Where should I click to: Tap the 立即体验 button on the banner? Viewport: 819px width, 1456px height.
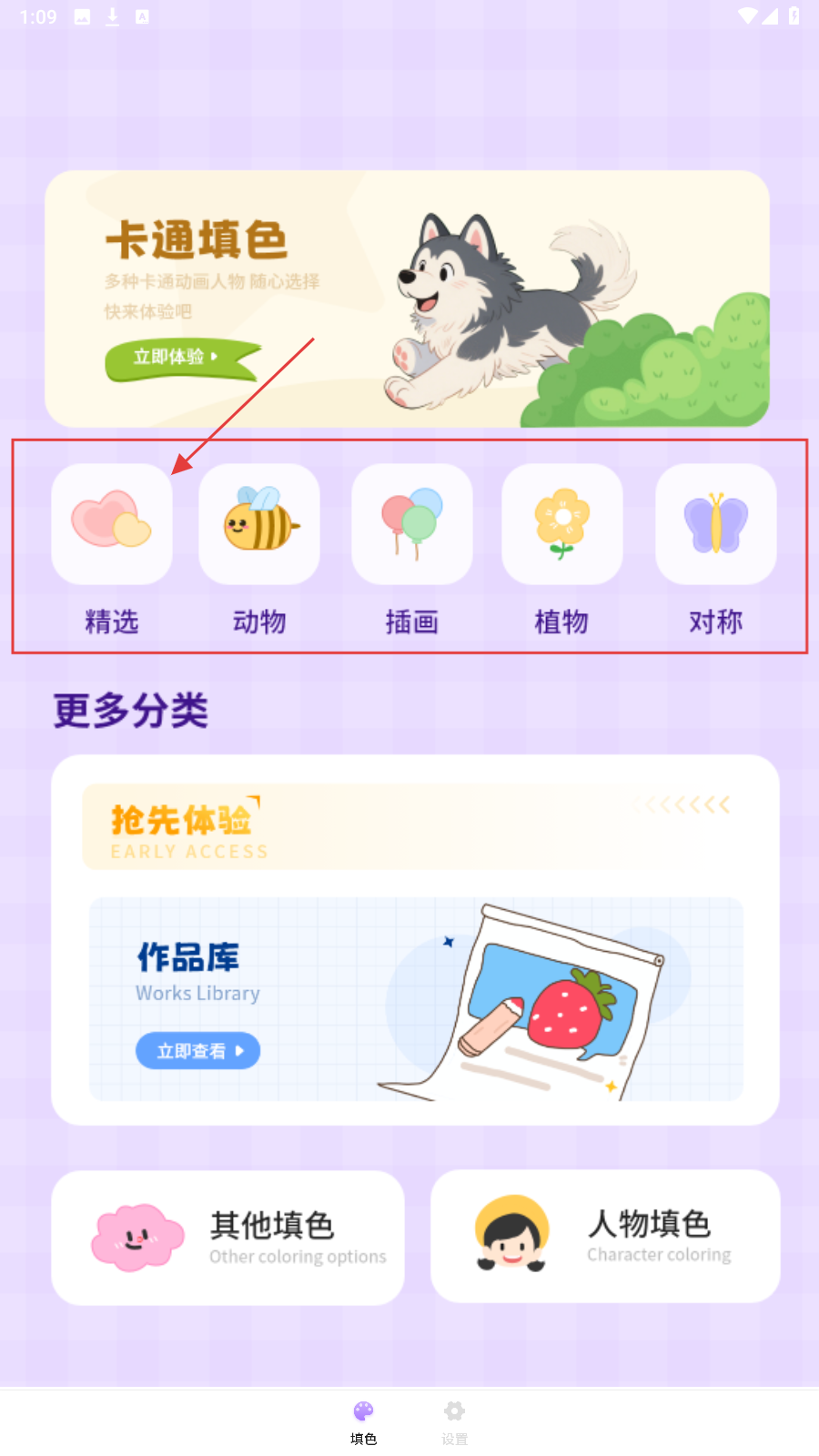point(177,358)
